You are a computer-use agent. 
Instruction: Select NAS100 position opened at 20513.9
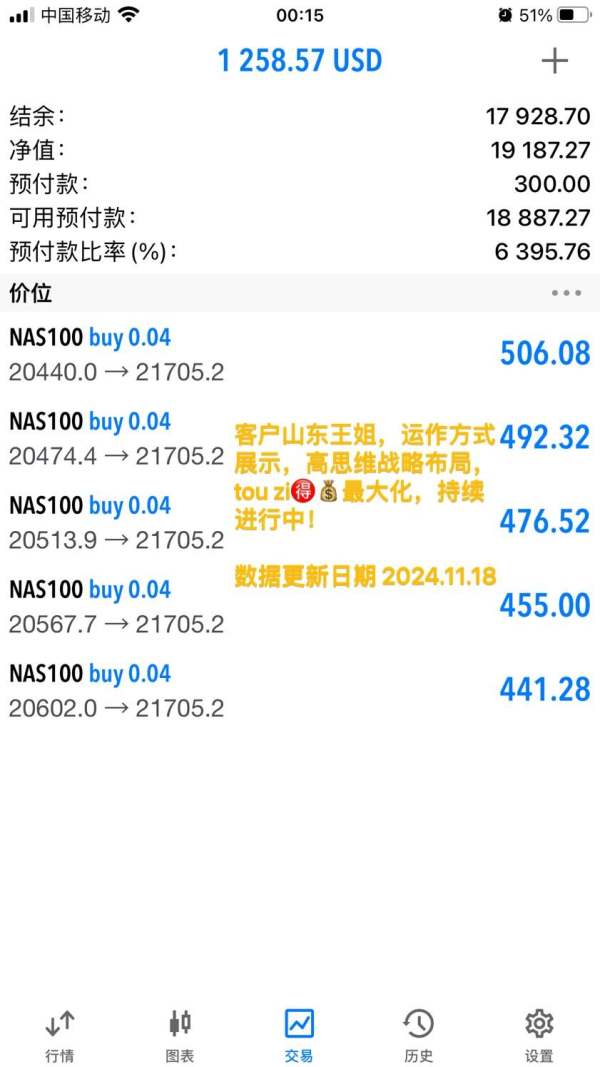coord(300,523)
